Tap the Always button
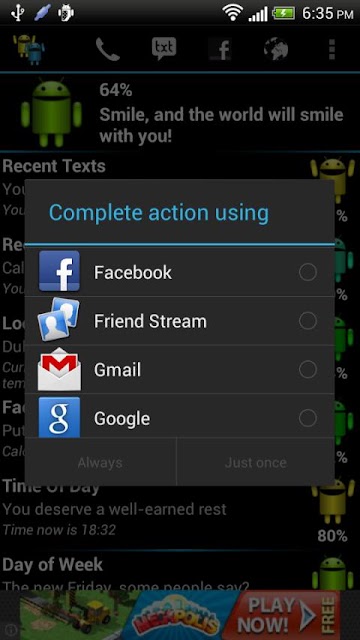 coord(100,462)
